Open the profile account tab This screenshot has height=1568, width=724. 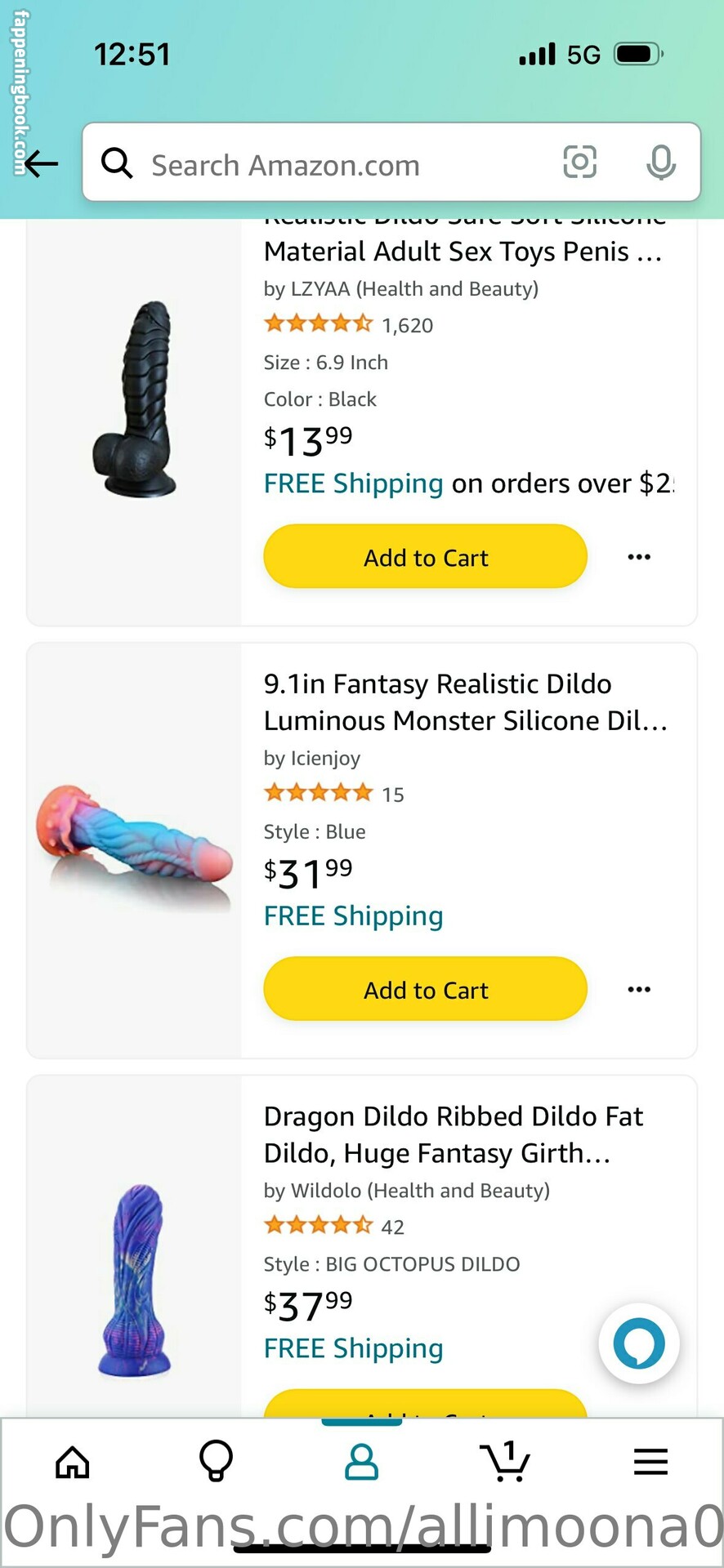[361, 1462]
